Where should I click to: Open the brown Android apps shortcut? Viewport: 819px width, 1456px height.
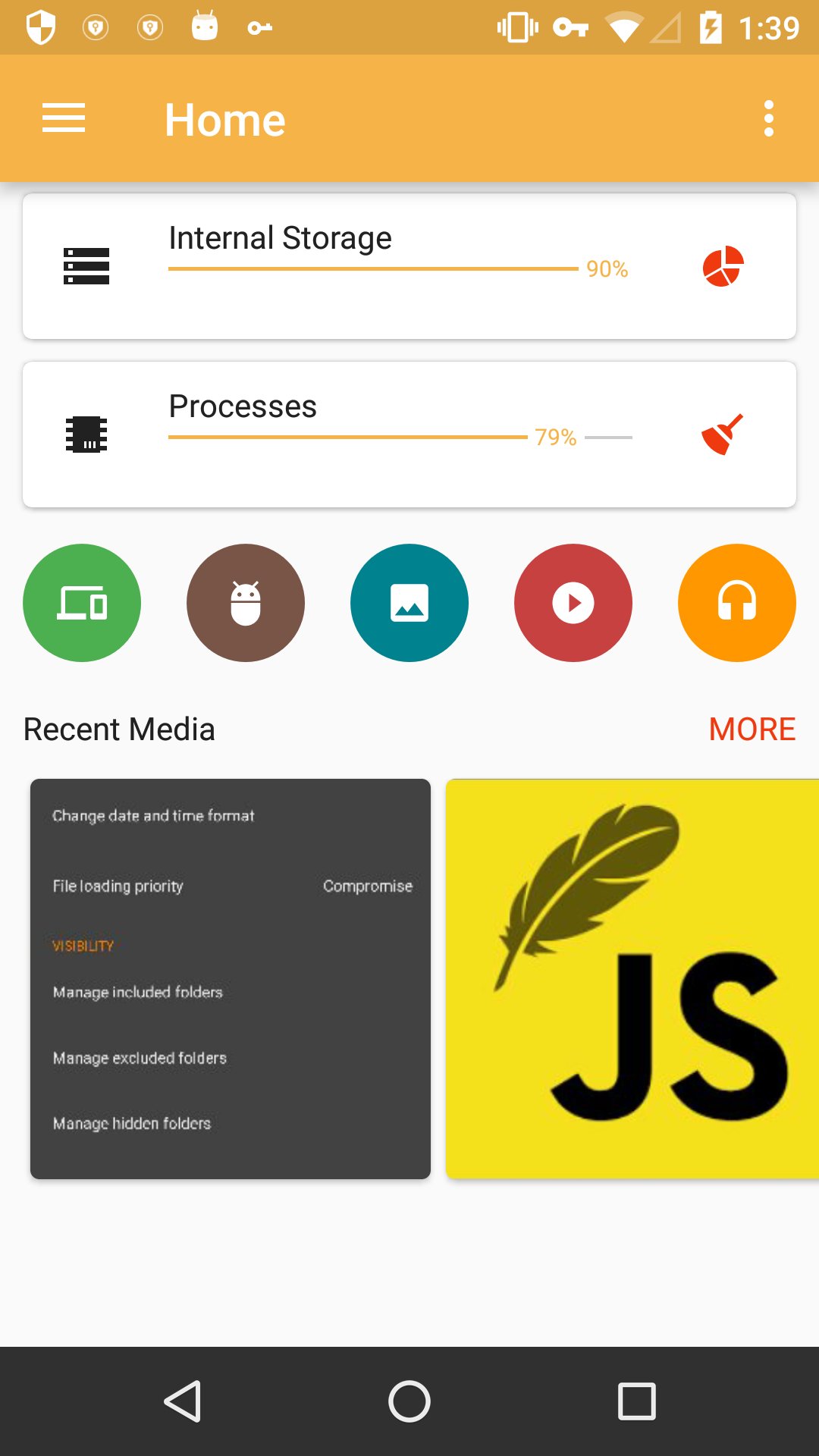[x=246, y=603]
